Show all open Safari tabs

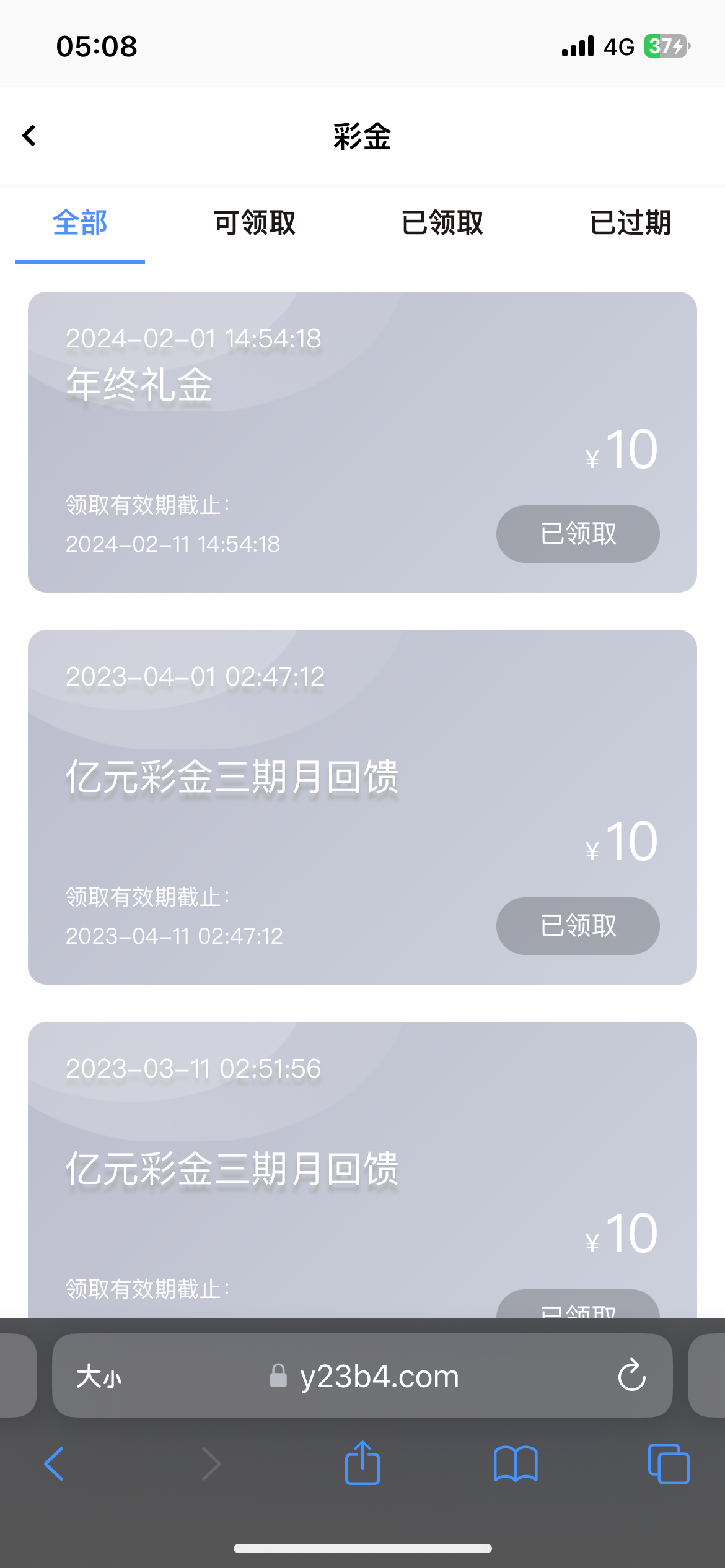pos(668,1463)
